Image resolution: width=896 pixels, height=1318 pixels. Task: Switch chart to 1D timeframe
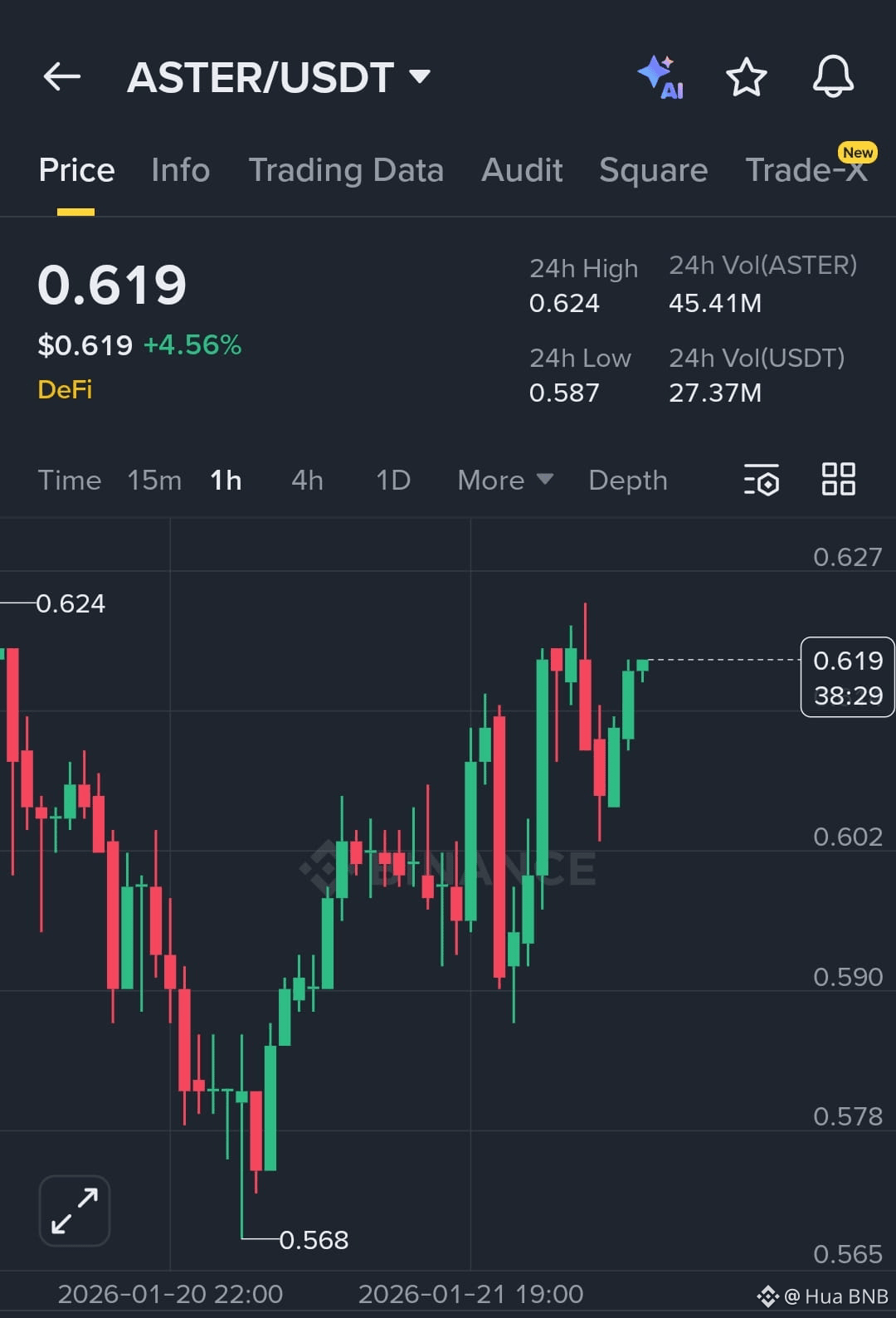click(392, 480)
